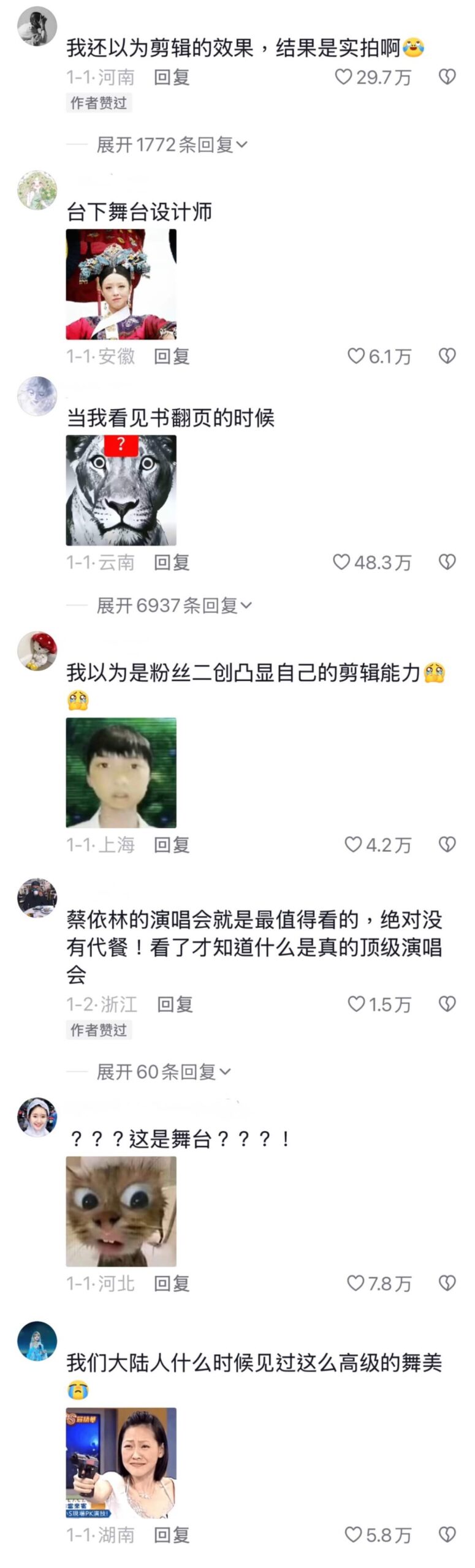This screenshot has height=1568, width=475.
Task: Open the cat meme under 这是舞台
Action: (121, 1211)
